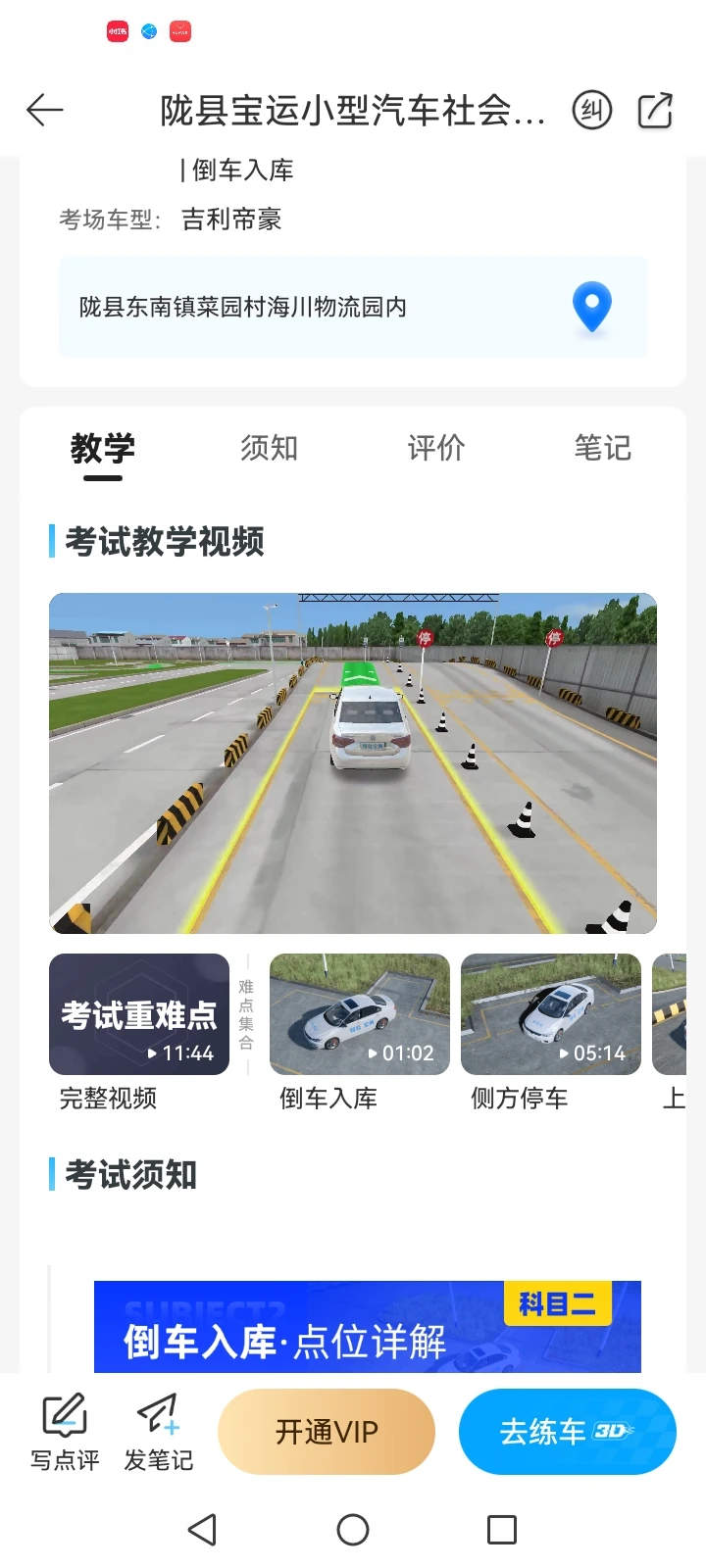Go back using the top-left arrow

45,110
